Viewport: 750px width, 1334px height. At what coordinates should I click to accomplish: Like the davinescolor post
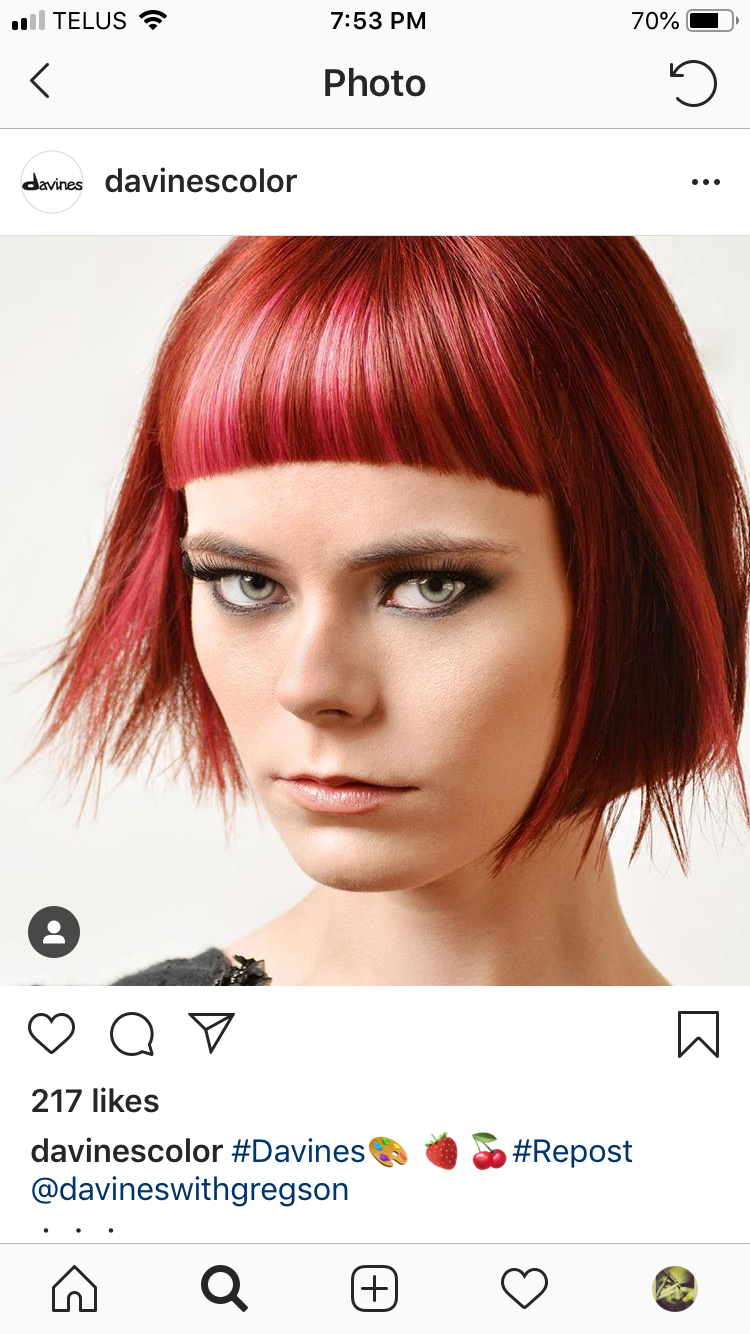click(x=52, y=1034)
